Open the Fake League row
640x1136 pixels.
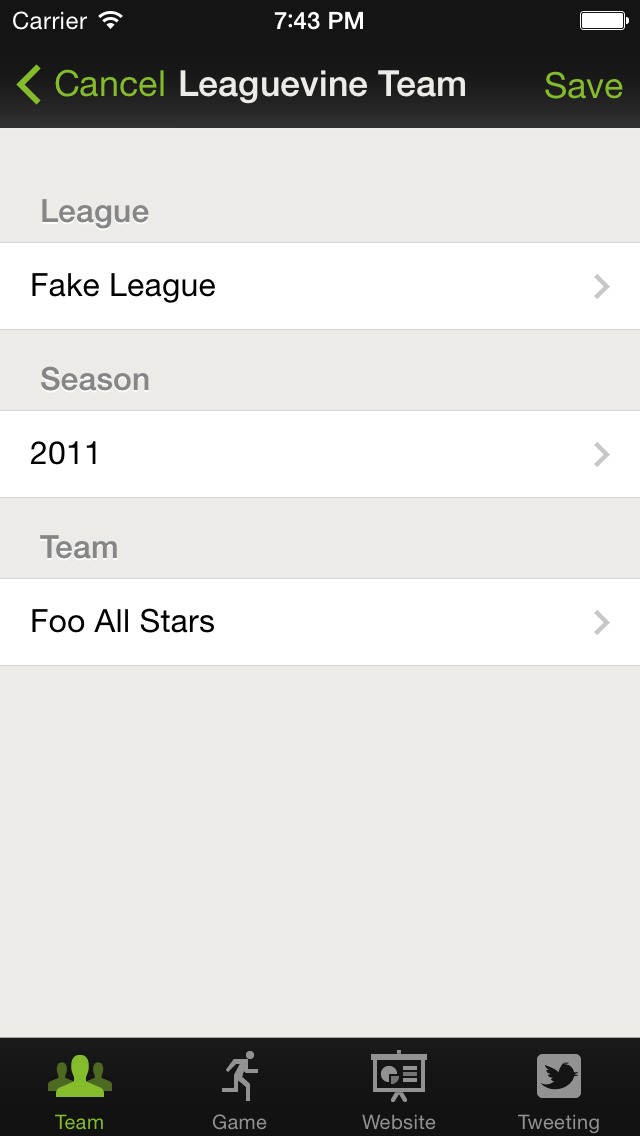(x=320, y=286)
